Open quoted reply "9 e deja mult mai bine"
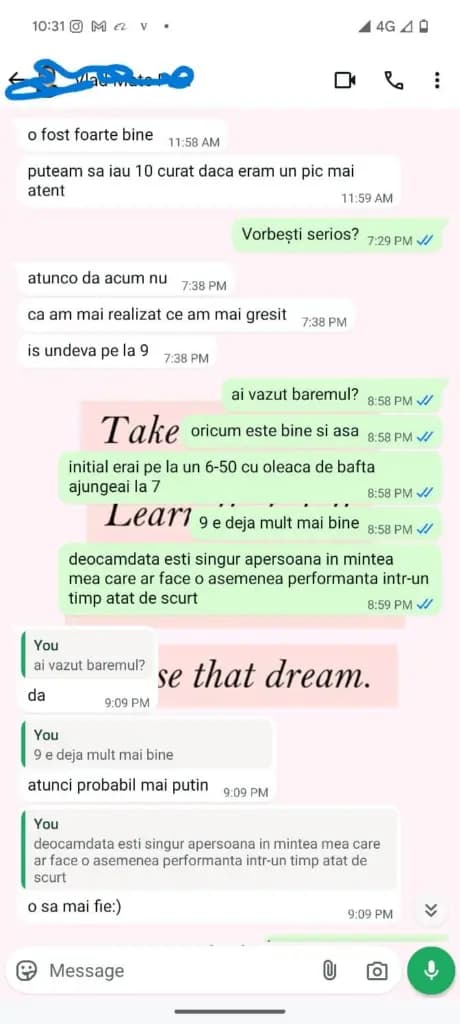Viewport: 460px width, 1024px height. [146, 745]
